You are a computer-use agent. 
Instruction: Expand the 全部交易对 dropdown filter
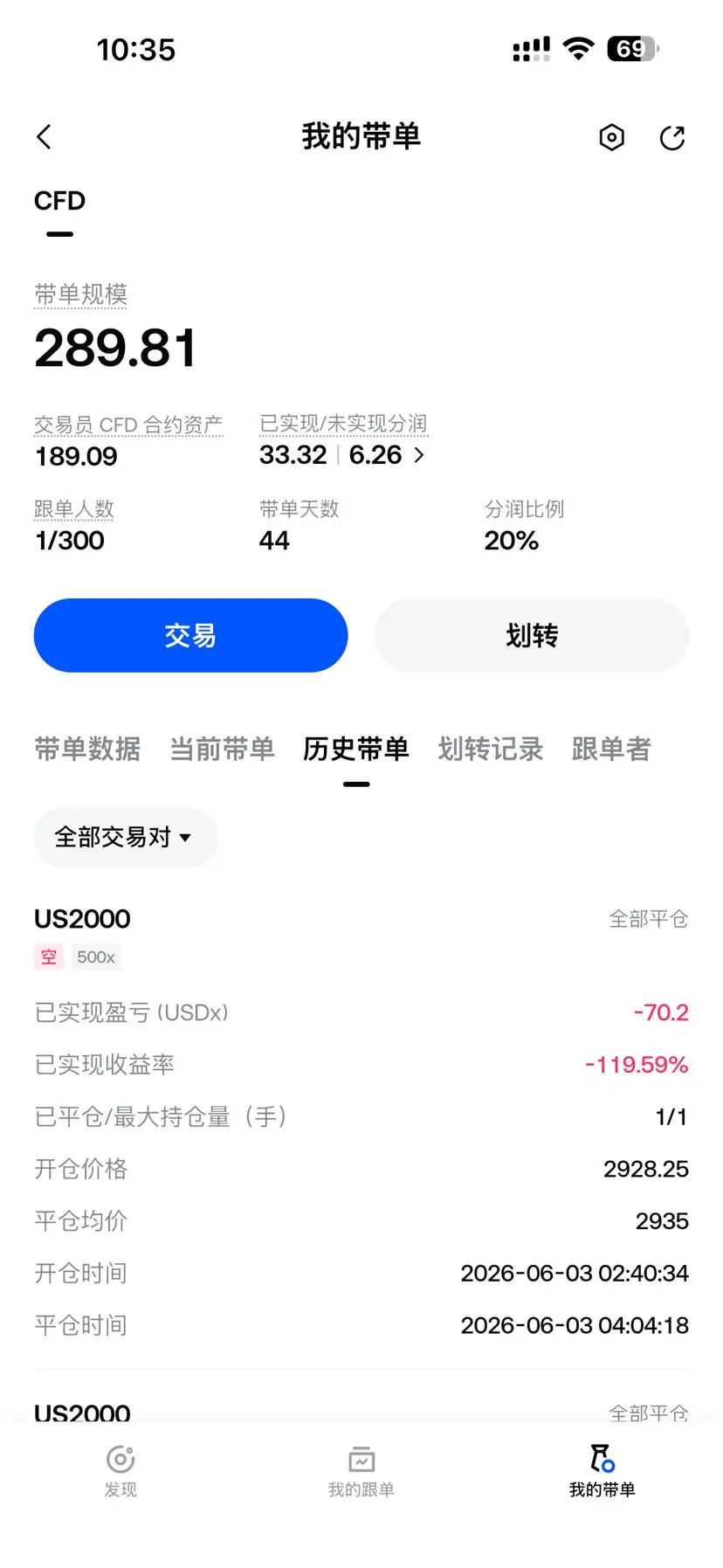pos(125,837)
